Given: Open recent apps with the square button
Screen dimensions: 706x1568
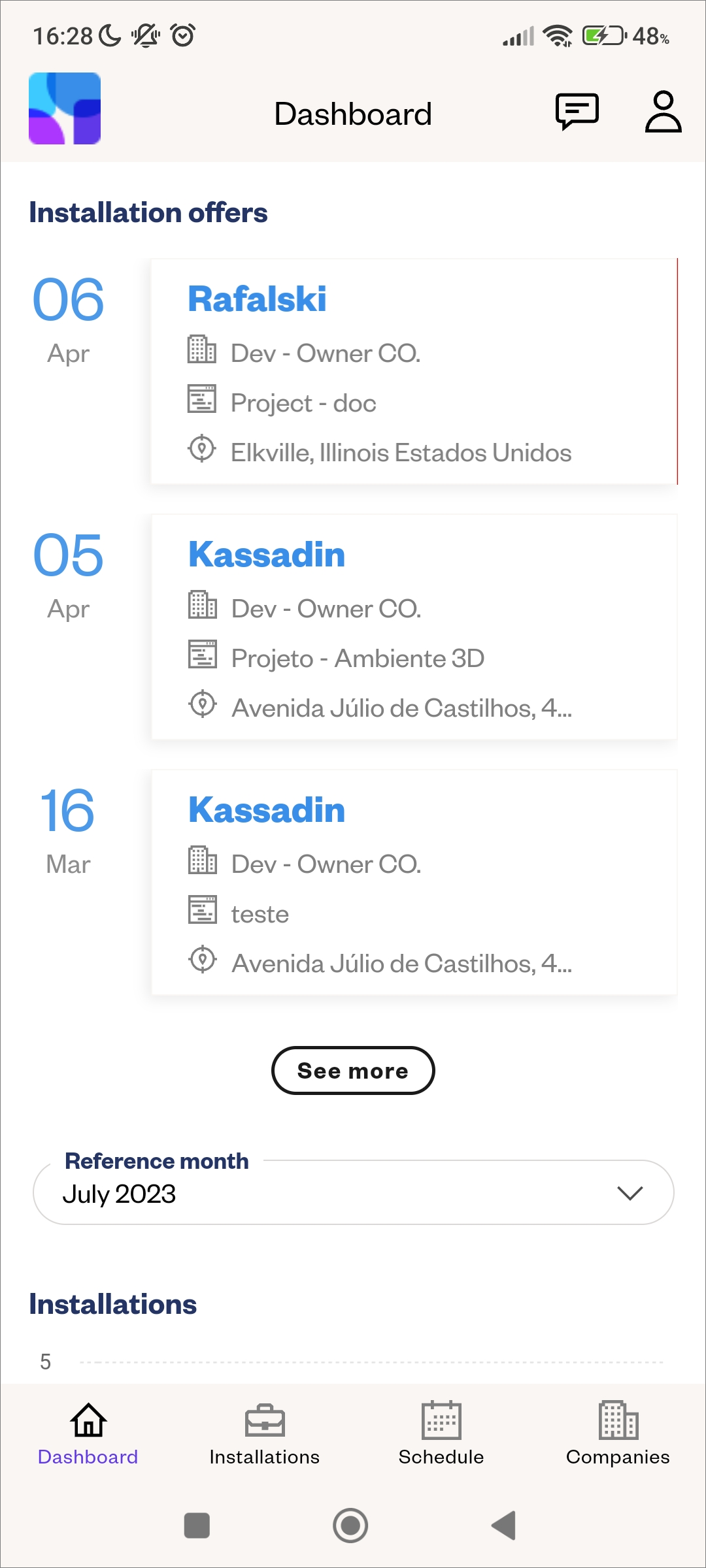Looking at the screenshot, I should pyautogui.click(x=197, y=1526).
